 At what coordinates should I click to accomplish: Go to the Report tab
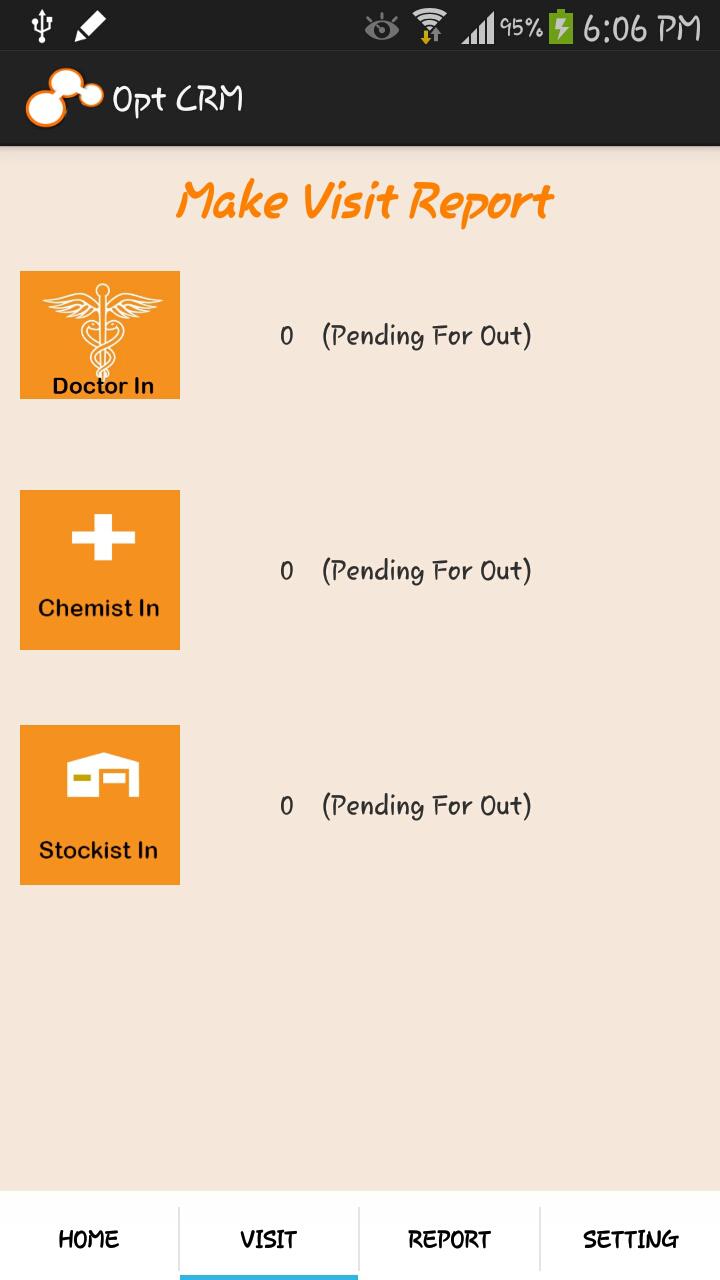tap(449, 1239)
